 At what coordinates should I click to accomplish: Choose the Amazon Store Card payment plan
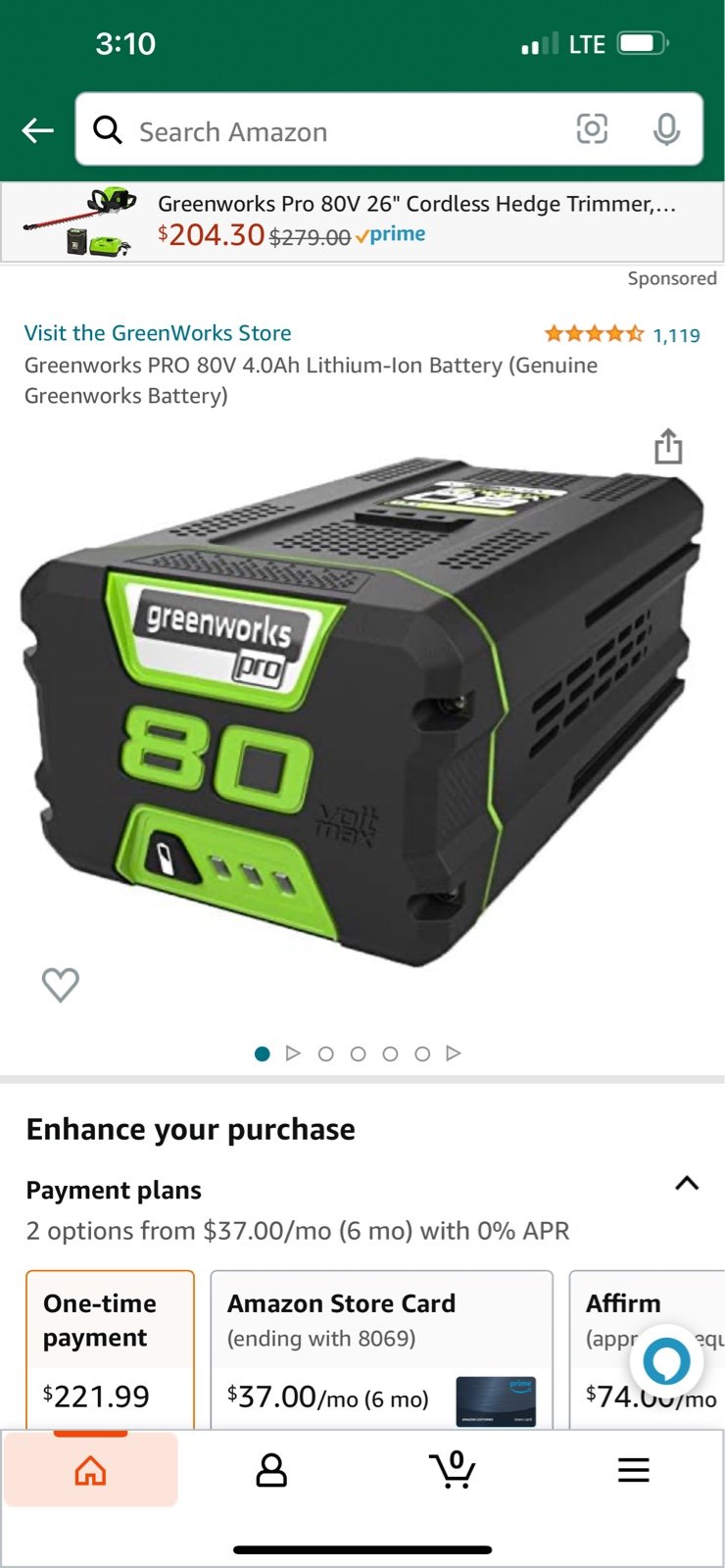382,1350
